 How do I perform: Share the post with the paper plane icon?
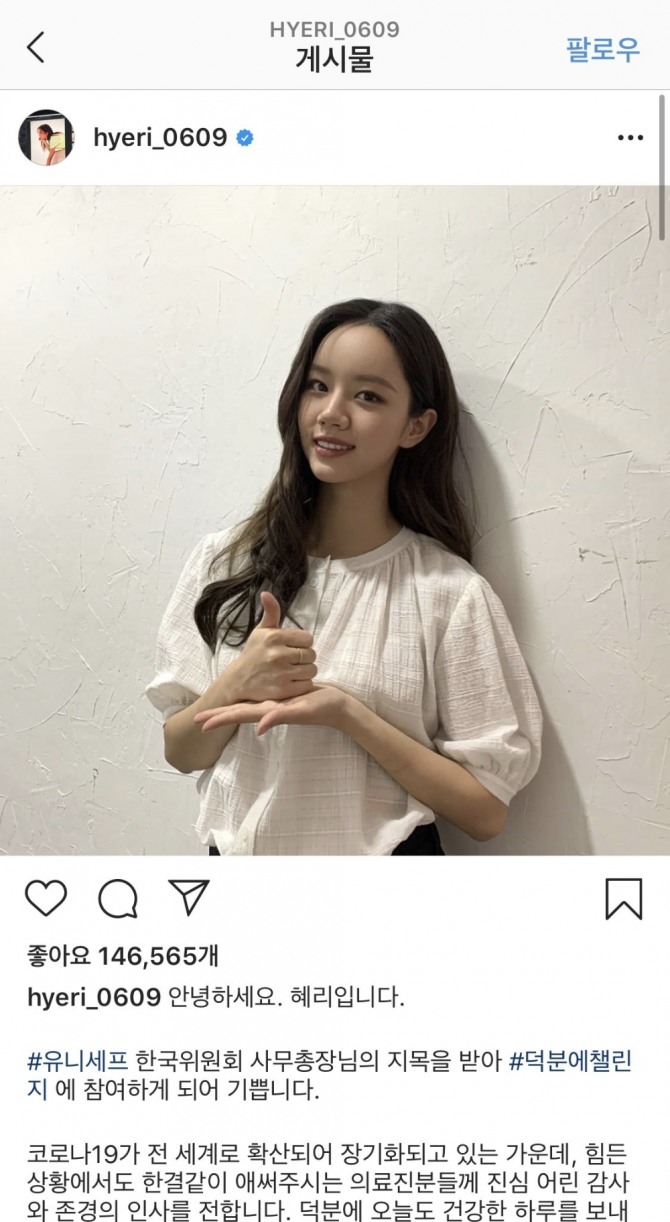pyautogui.click(x=188, y=897)
